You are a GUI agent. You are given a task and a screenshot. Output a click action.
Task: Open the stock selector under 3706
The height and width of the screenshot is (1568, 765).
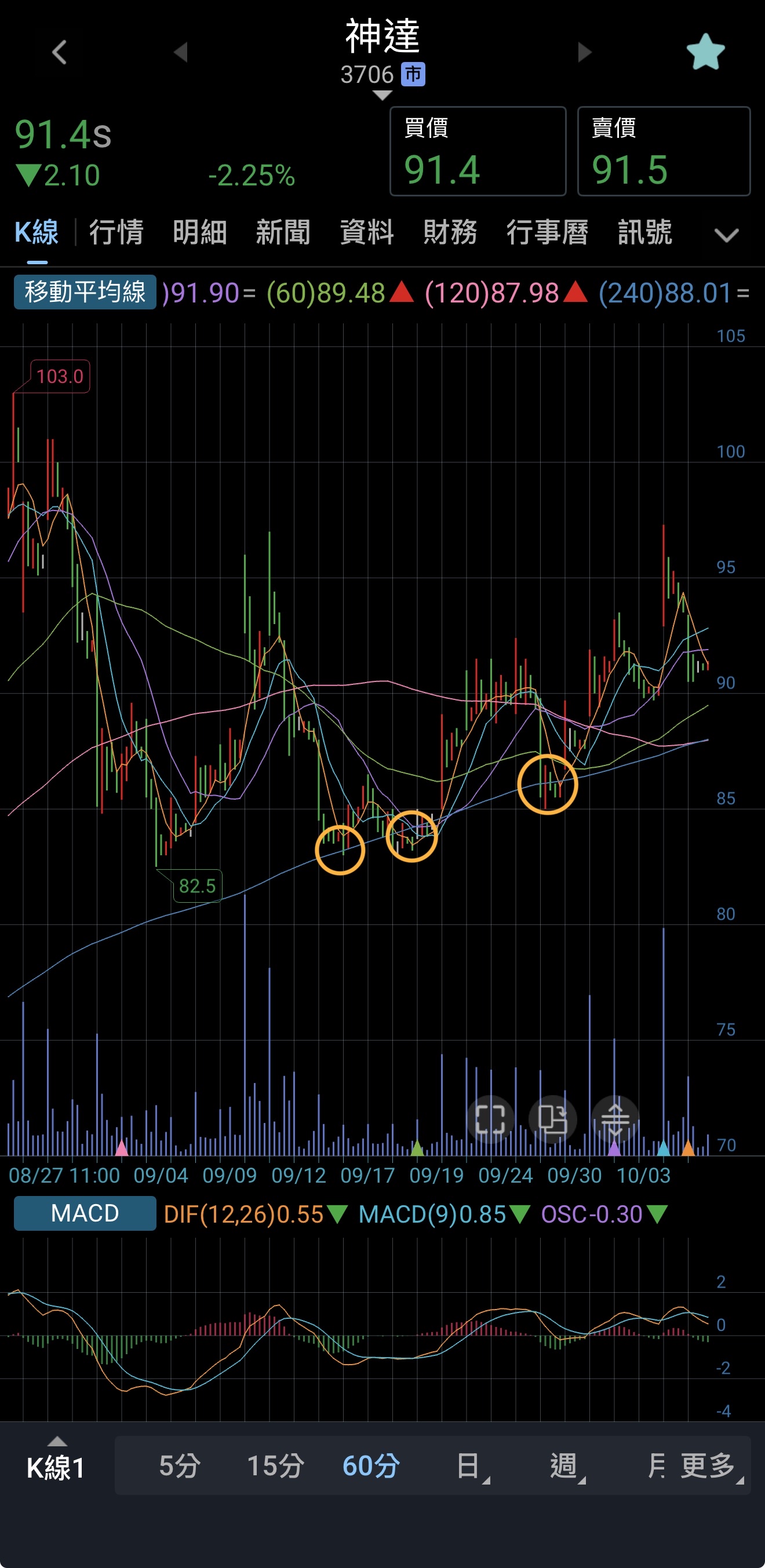[x=382, y=94]
